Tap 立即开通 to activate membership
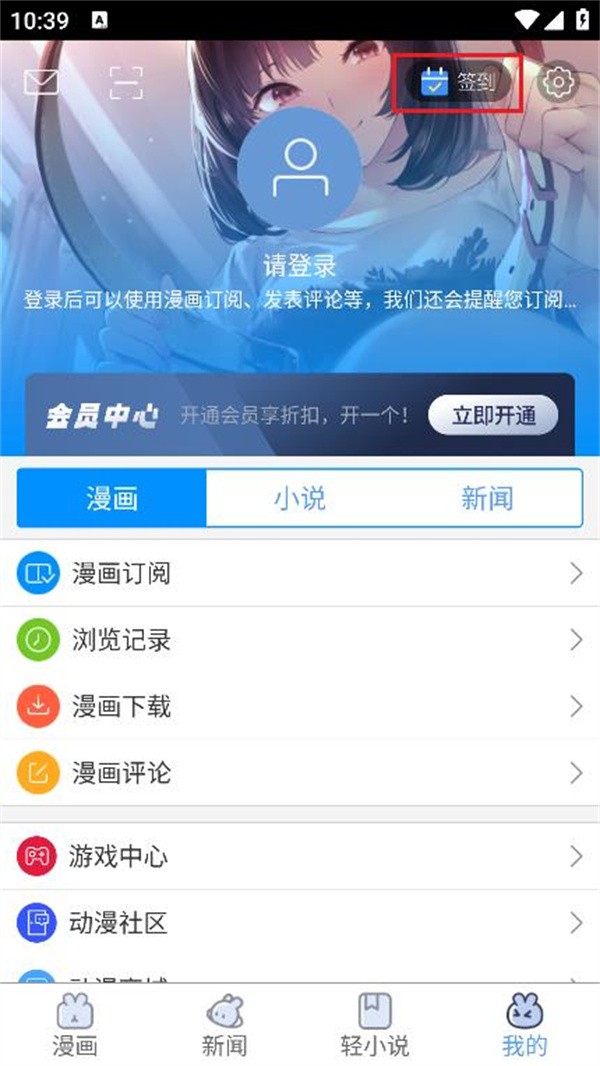Image resolution: width=600 pixels, height=1066 pixels. coord(493,415)
